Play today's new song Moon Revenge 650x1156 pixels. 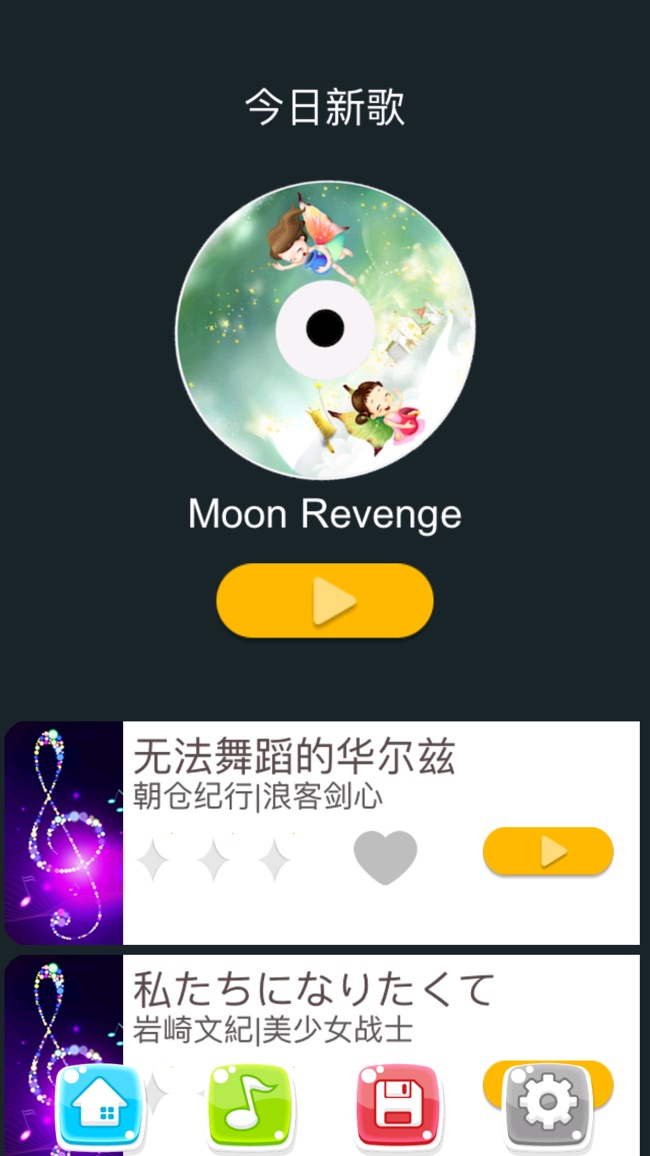325,600
